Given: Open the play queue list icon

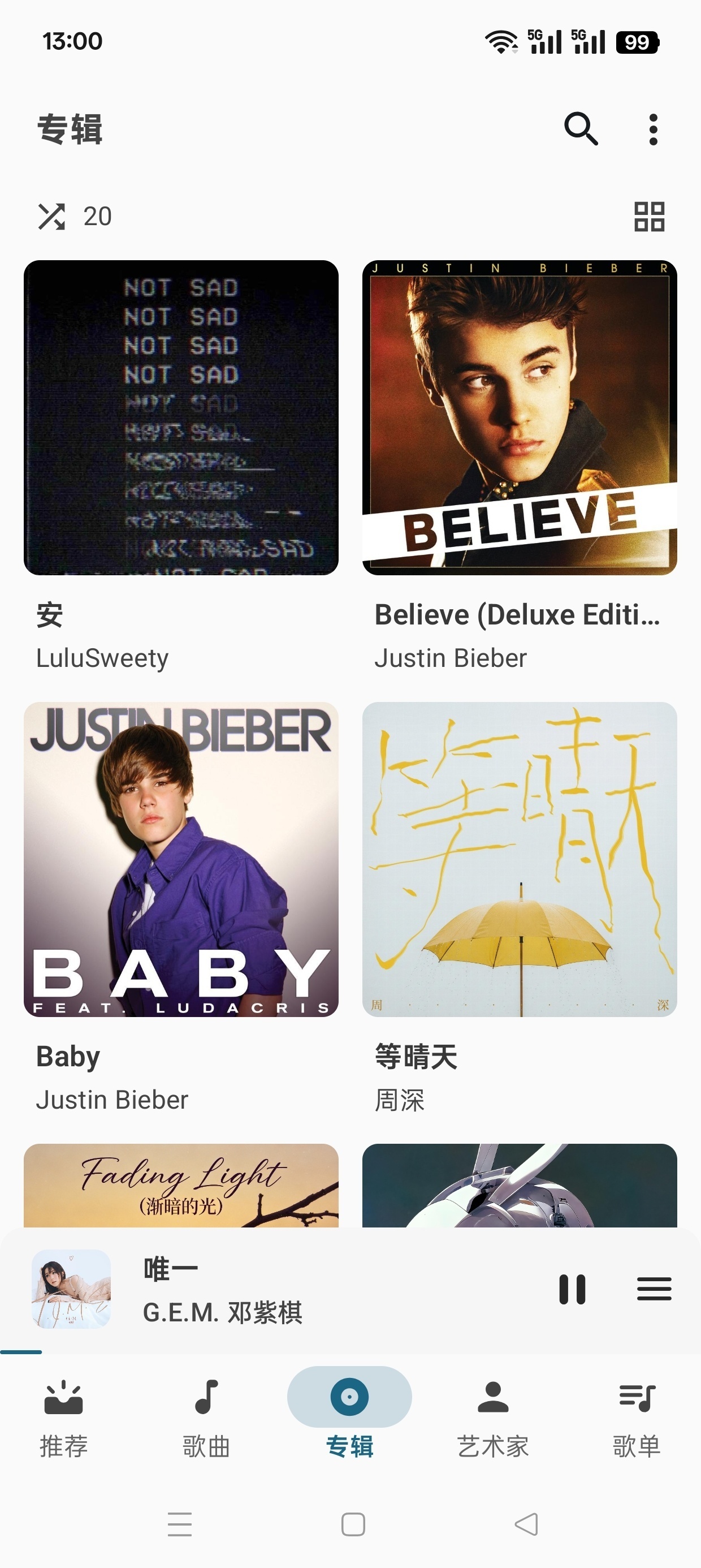Looking at the screenshot, I should [x=654, y=1289].
